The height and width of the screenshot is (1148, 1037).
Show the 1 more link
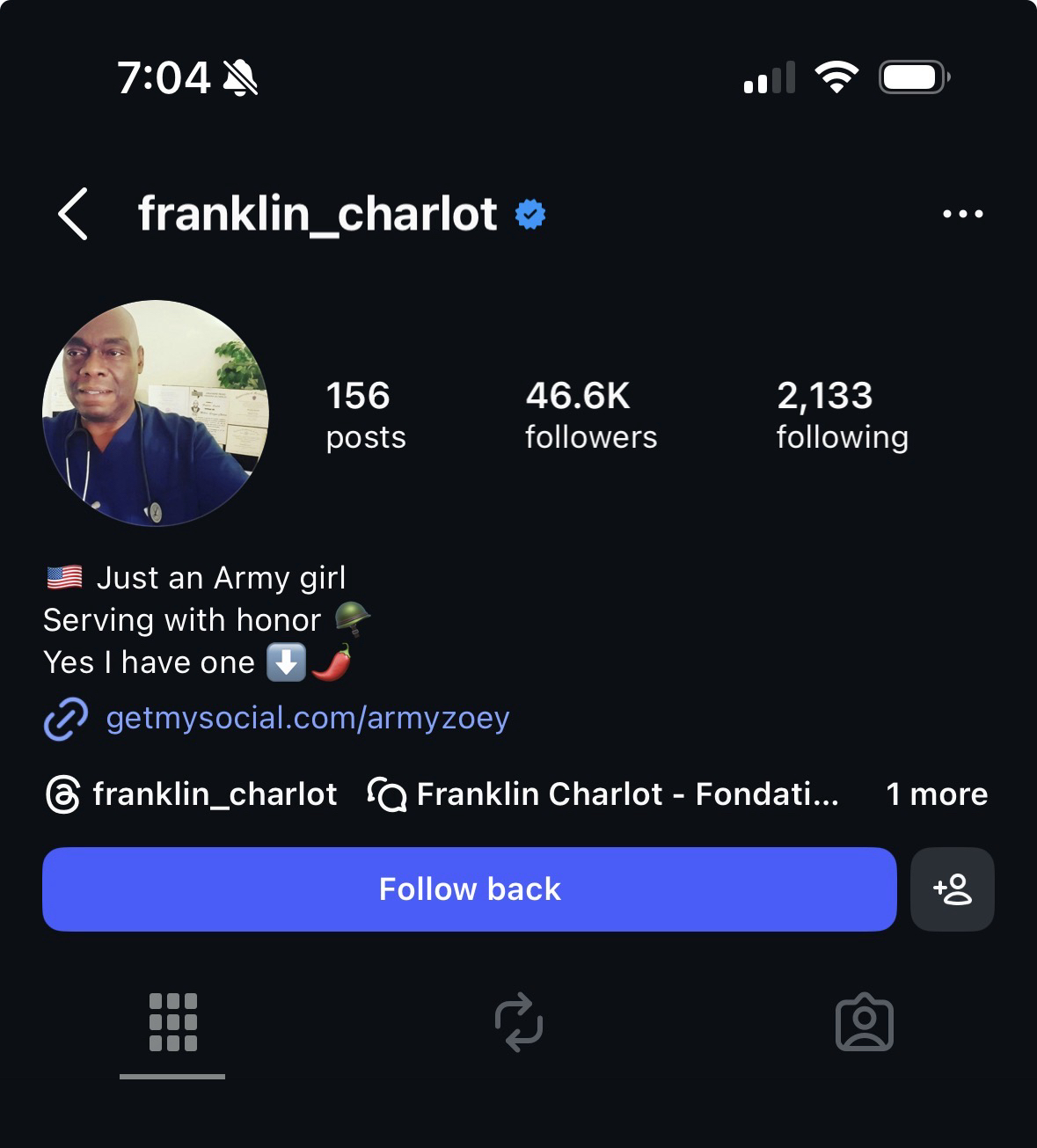click(937, 794)
